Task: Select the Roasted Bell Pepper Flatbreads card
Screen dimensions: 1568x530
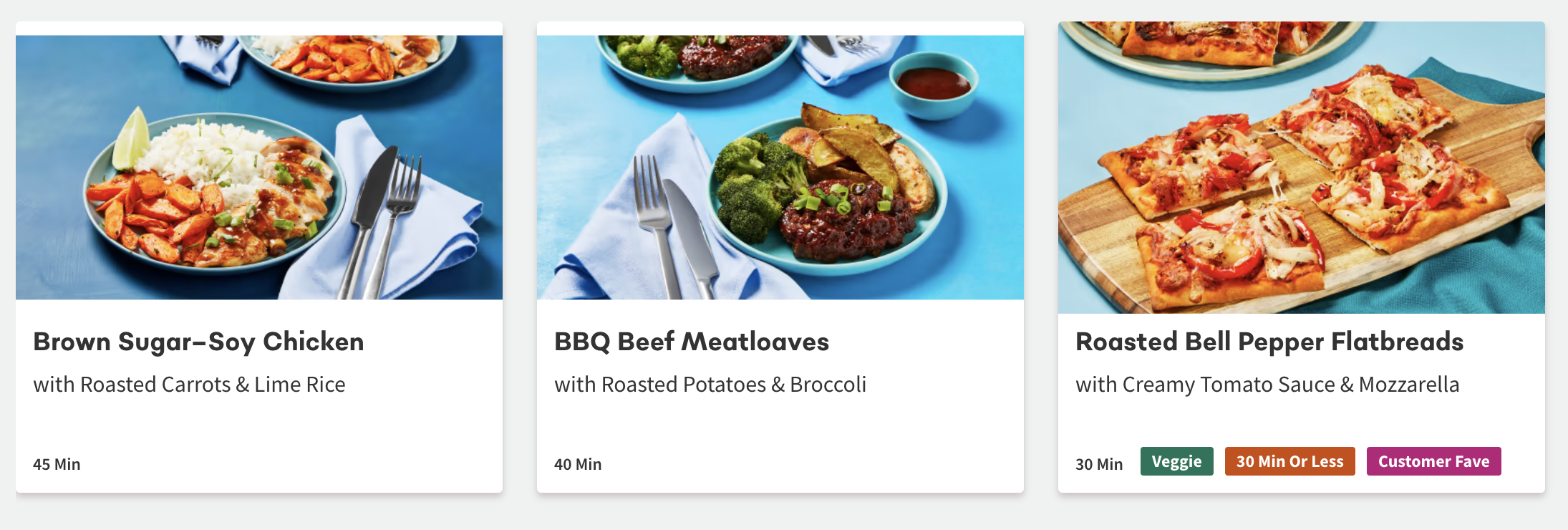Action: click(1269, 342)
